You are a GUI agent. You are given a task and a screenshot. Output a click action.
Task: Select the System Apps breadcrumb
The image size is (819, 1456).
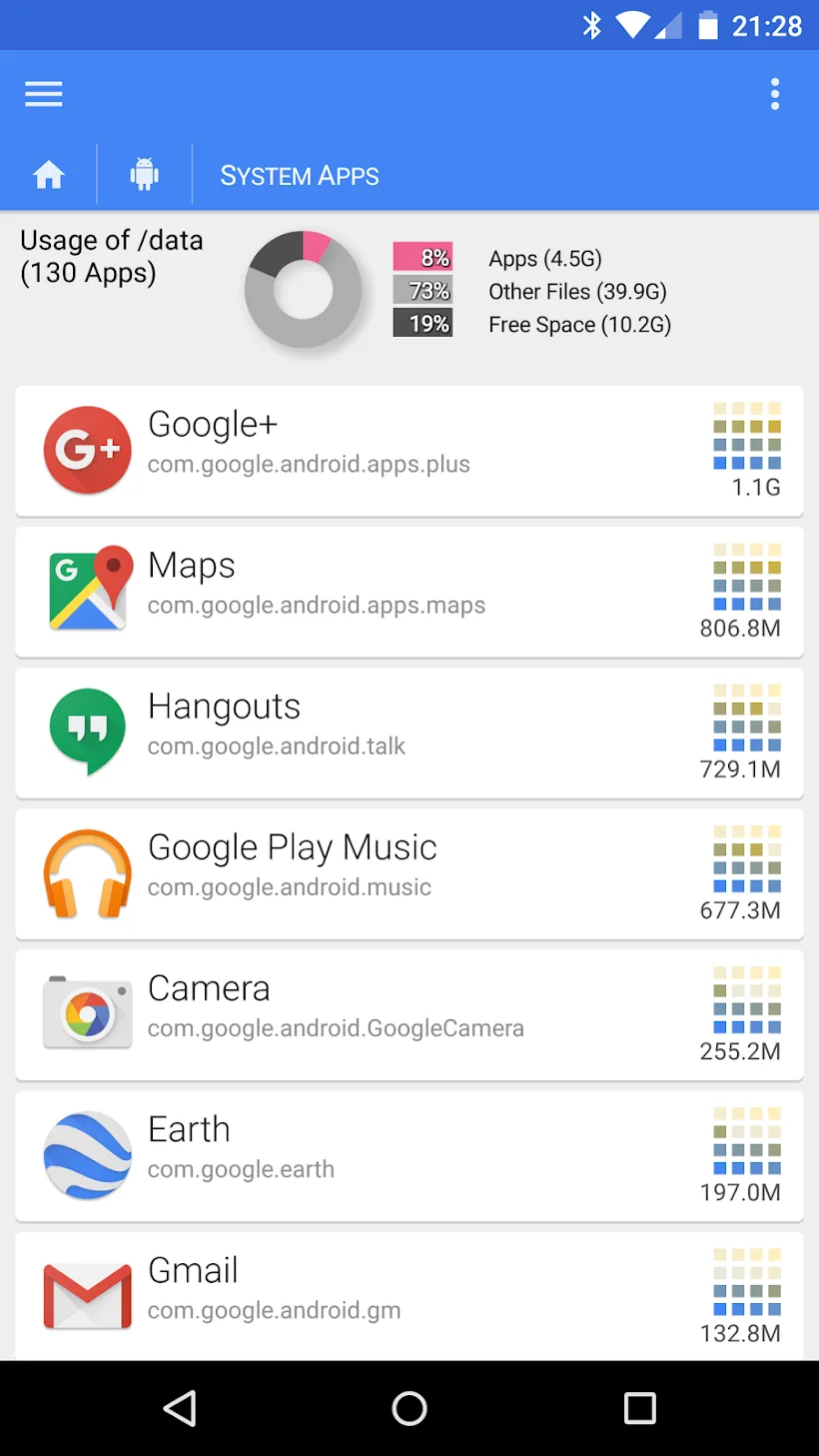300,176
